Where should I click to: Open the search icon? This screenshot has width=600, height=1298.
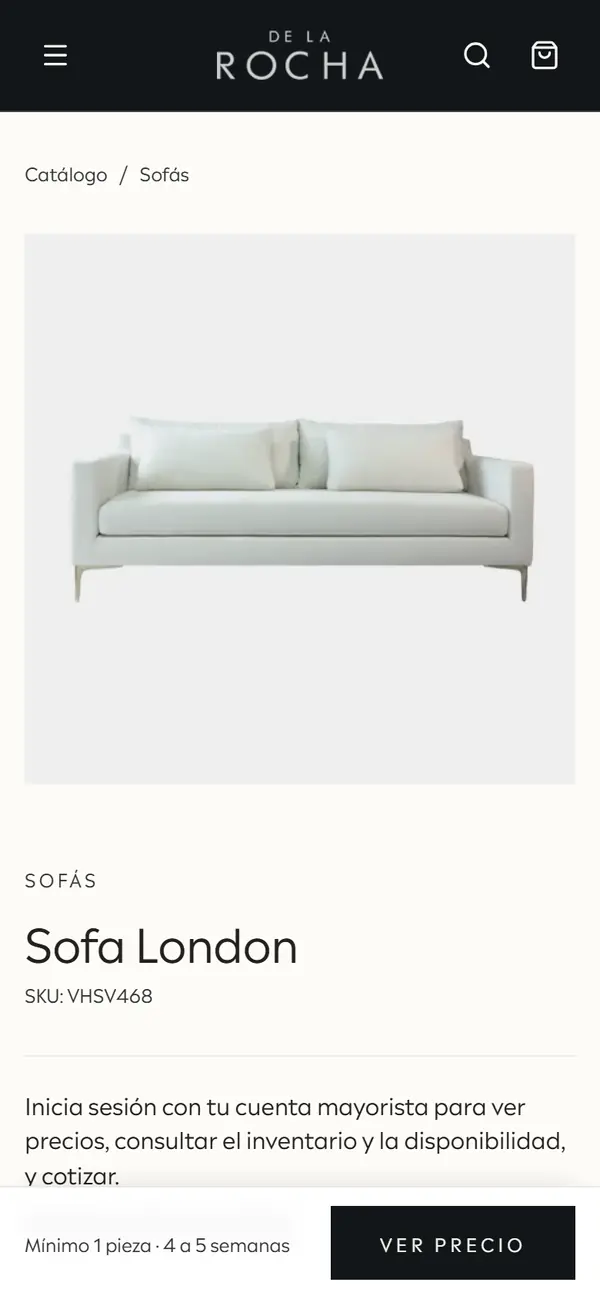click(x=477, y=55)
